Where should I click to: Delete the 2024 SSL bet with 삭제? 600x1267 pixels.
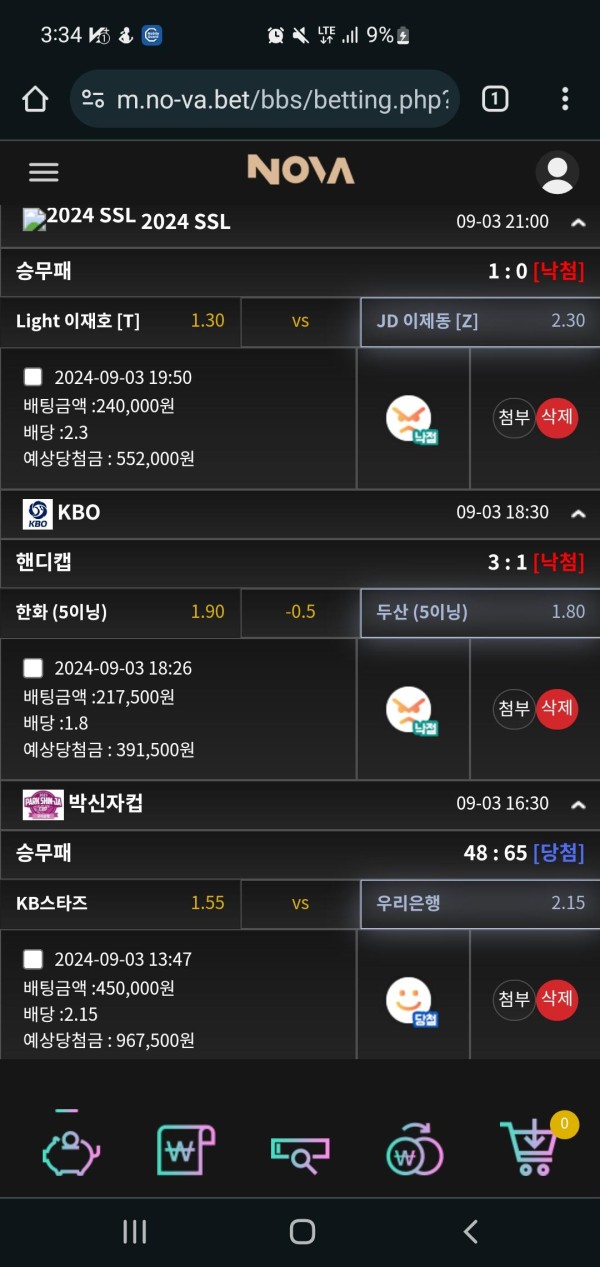pos(557,417)
